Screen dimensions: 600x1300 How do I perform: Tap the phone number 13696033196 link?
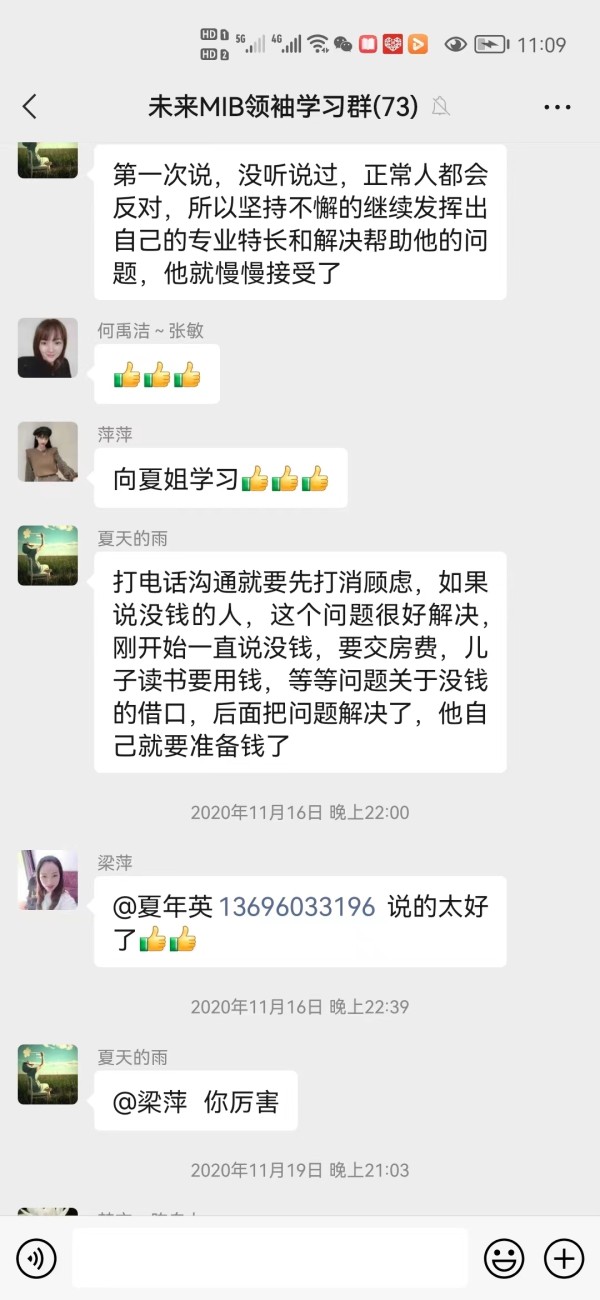point(297,907)
